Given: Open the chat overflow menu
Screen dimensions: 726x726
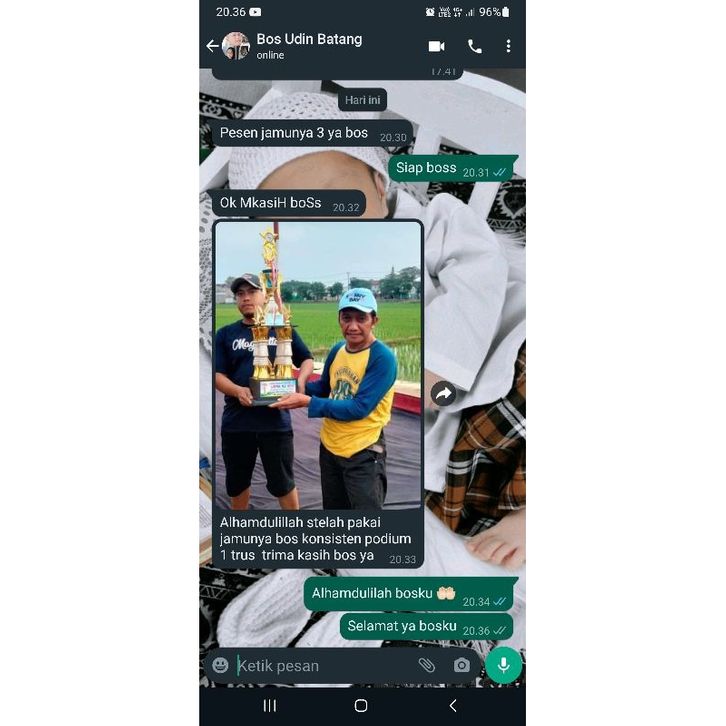Looking at the screenshot, I should click(x=508, y=46).
